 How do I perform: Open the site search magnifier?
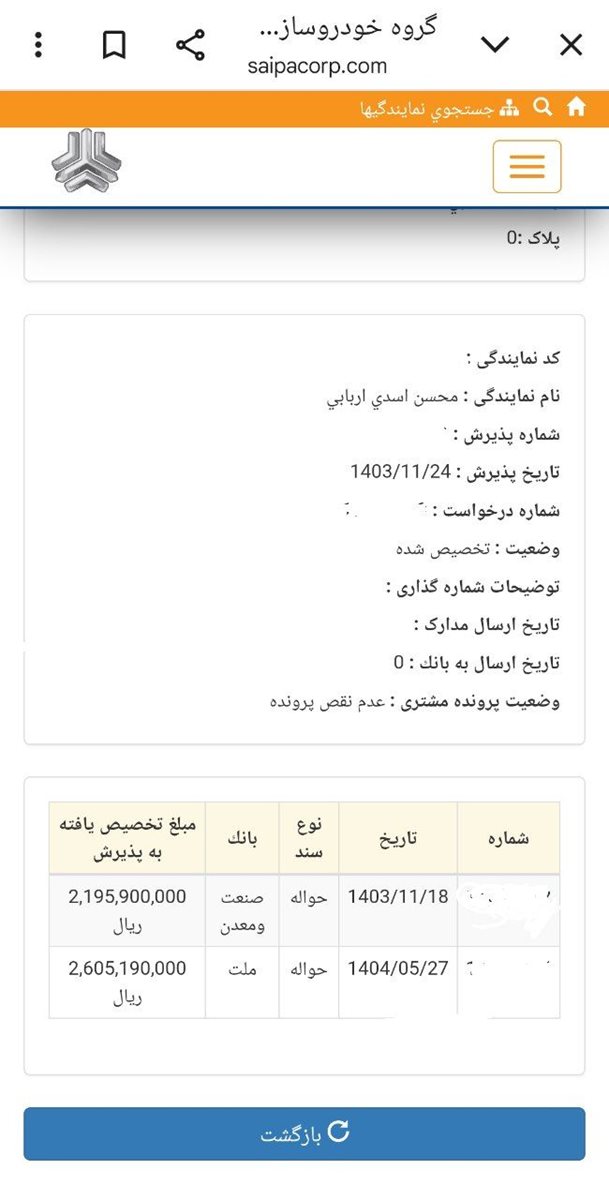tap(543, 108)
